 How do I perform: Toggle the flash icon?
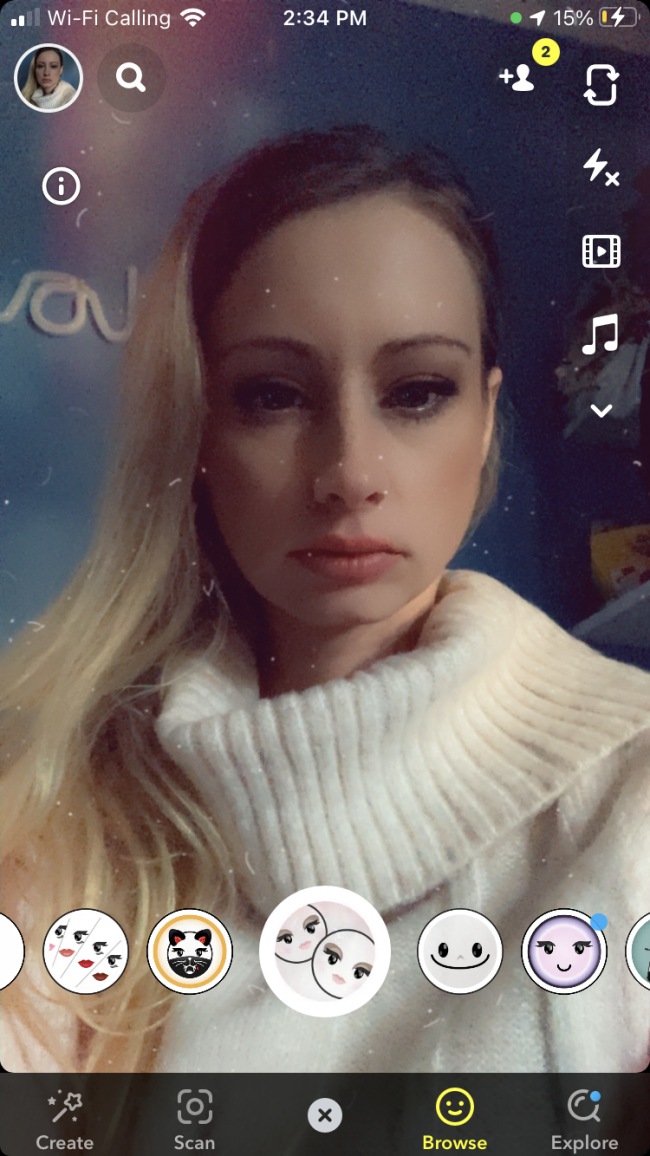pyautogui.click(x=601, y=167)
